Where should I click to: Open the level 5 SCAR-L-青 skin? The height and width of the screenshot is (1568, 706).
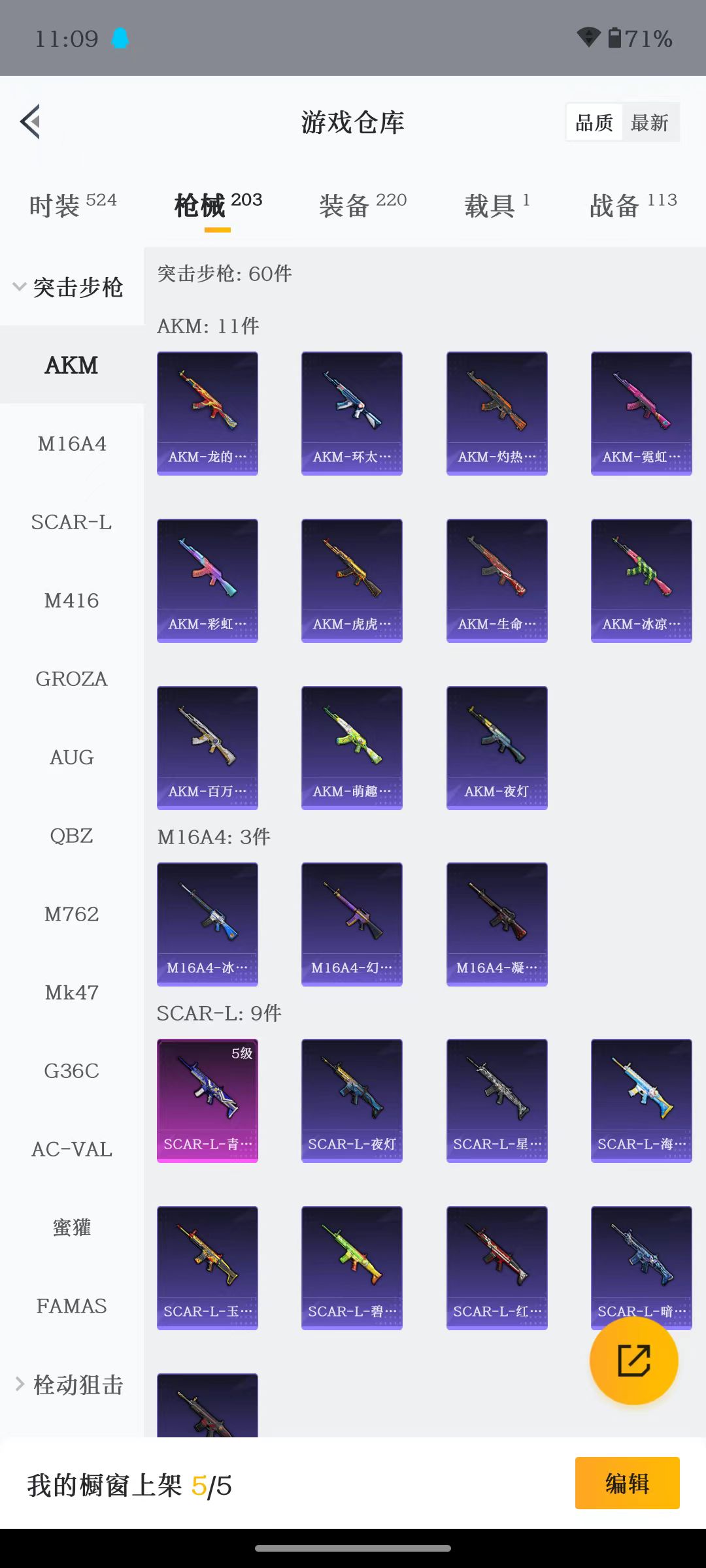(x=207, y=1100)
